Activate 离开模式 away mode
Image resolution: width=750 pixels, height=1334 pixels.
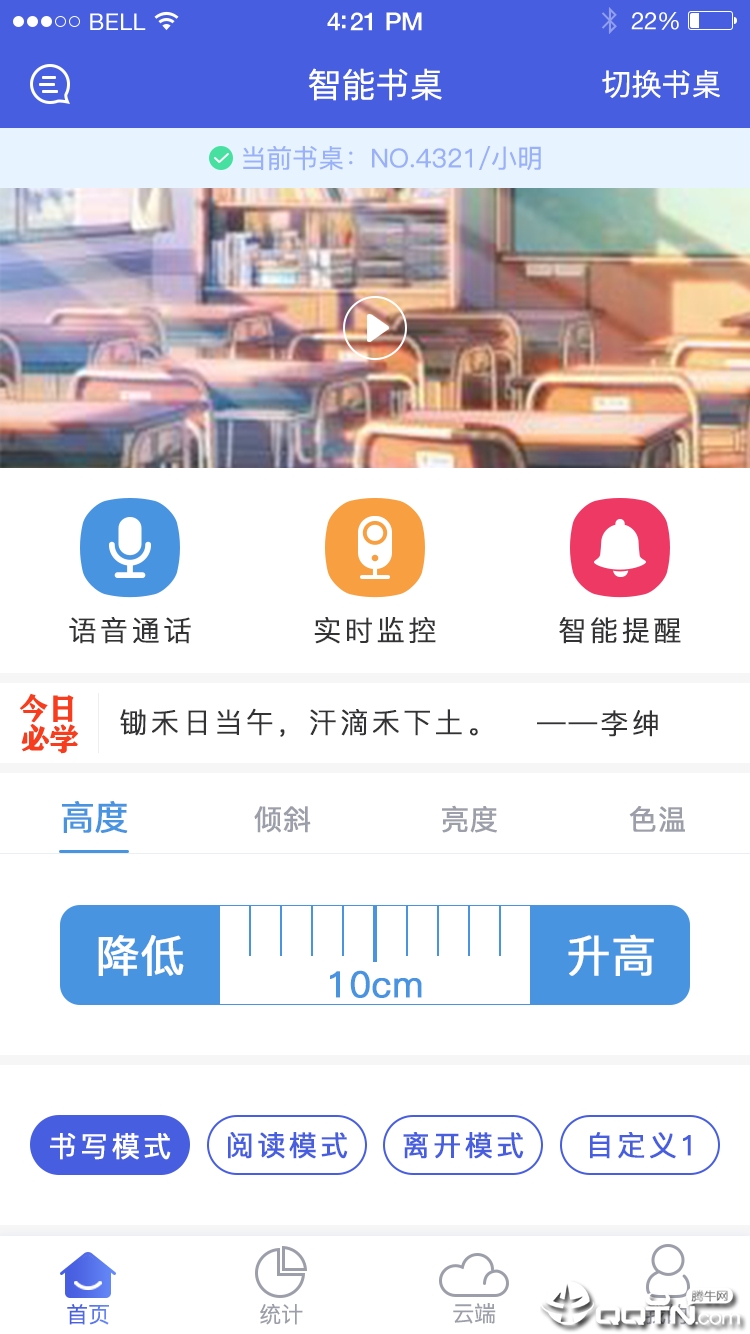(x=463, y=1145)
